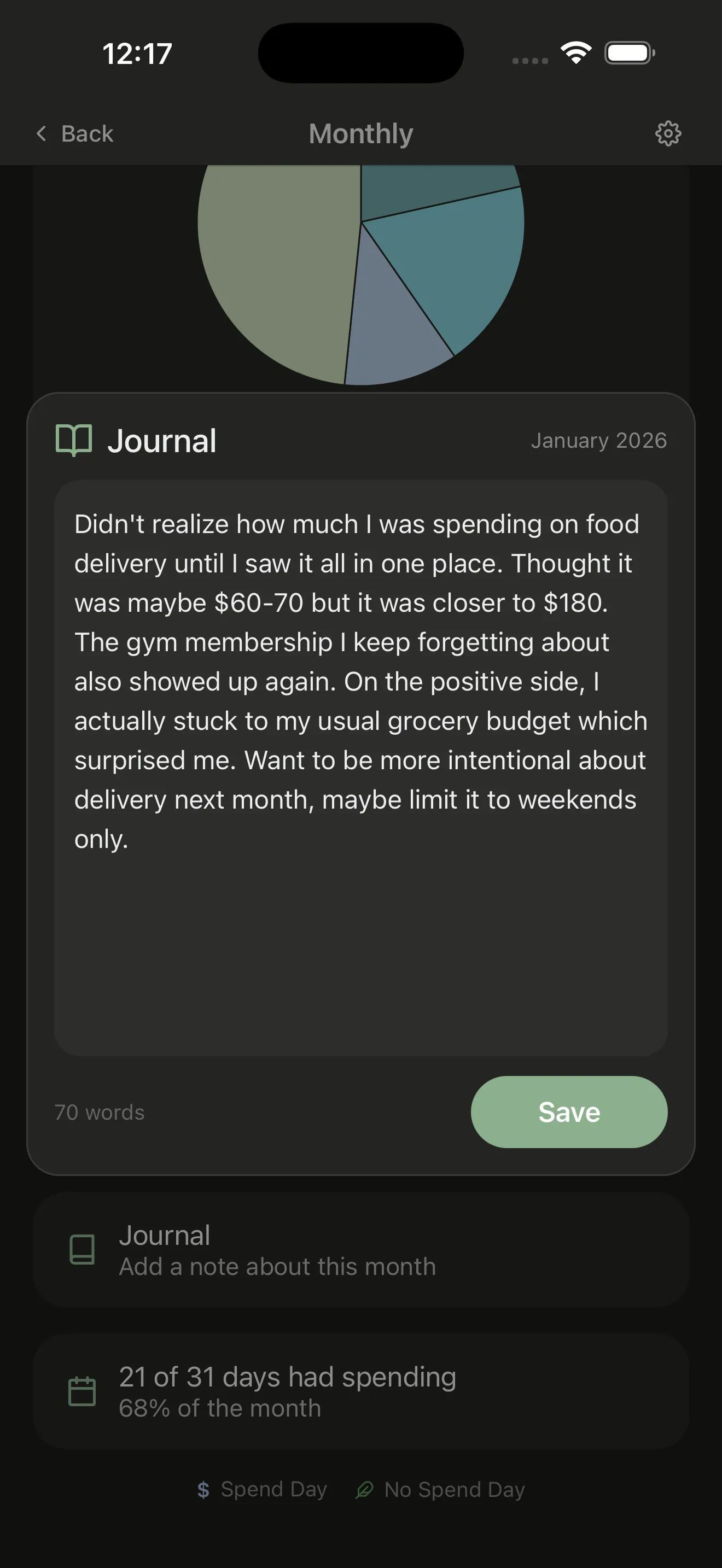This screenshot has height=1568, width=722.
Task: Click the '70 words' word count label
Action: (98, 1111)
